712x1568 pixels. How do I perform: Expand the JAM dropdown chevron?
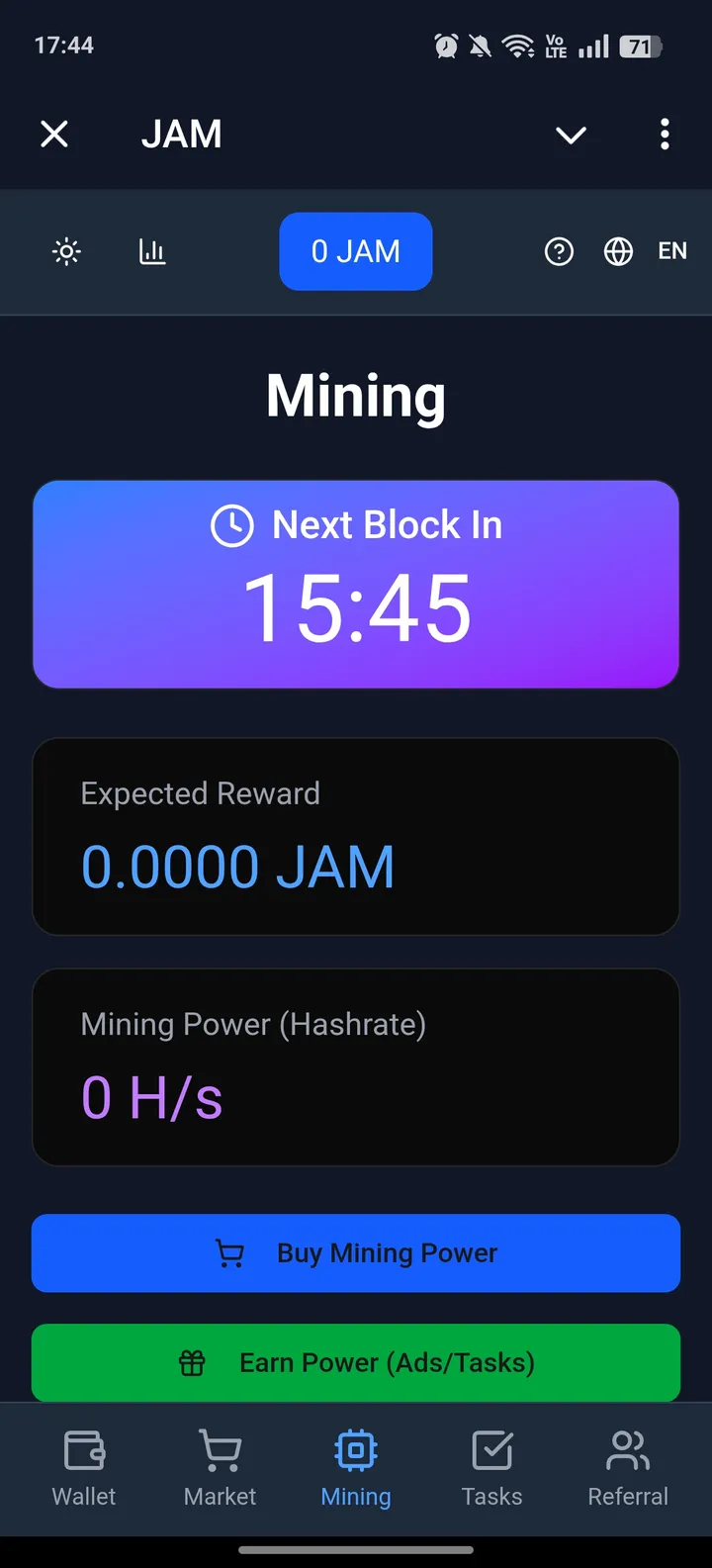[571, 135]
